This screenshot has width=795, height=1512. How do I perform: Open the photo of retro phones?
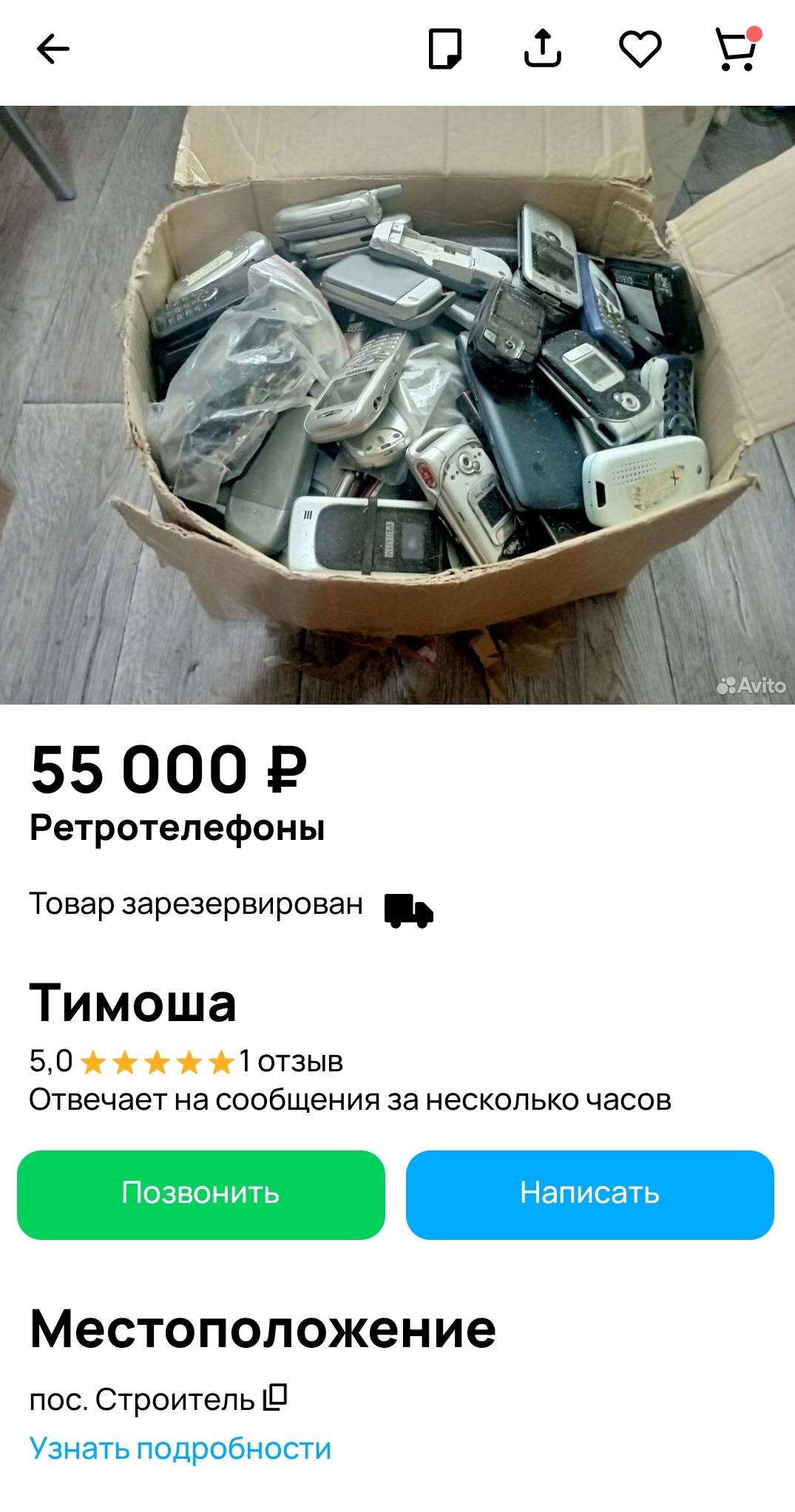coord(397,405)
